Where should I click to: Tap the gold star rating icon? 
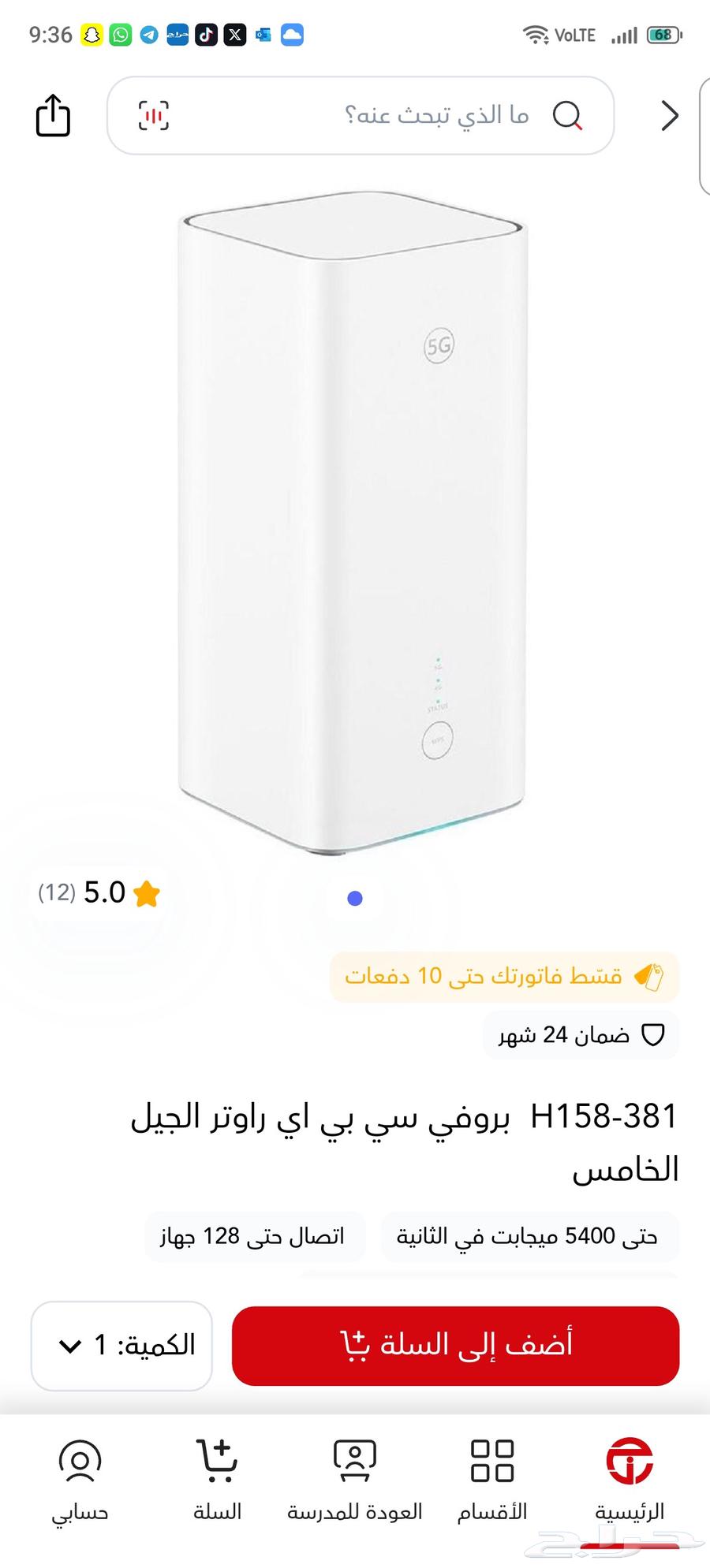146,895
